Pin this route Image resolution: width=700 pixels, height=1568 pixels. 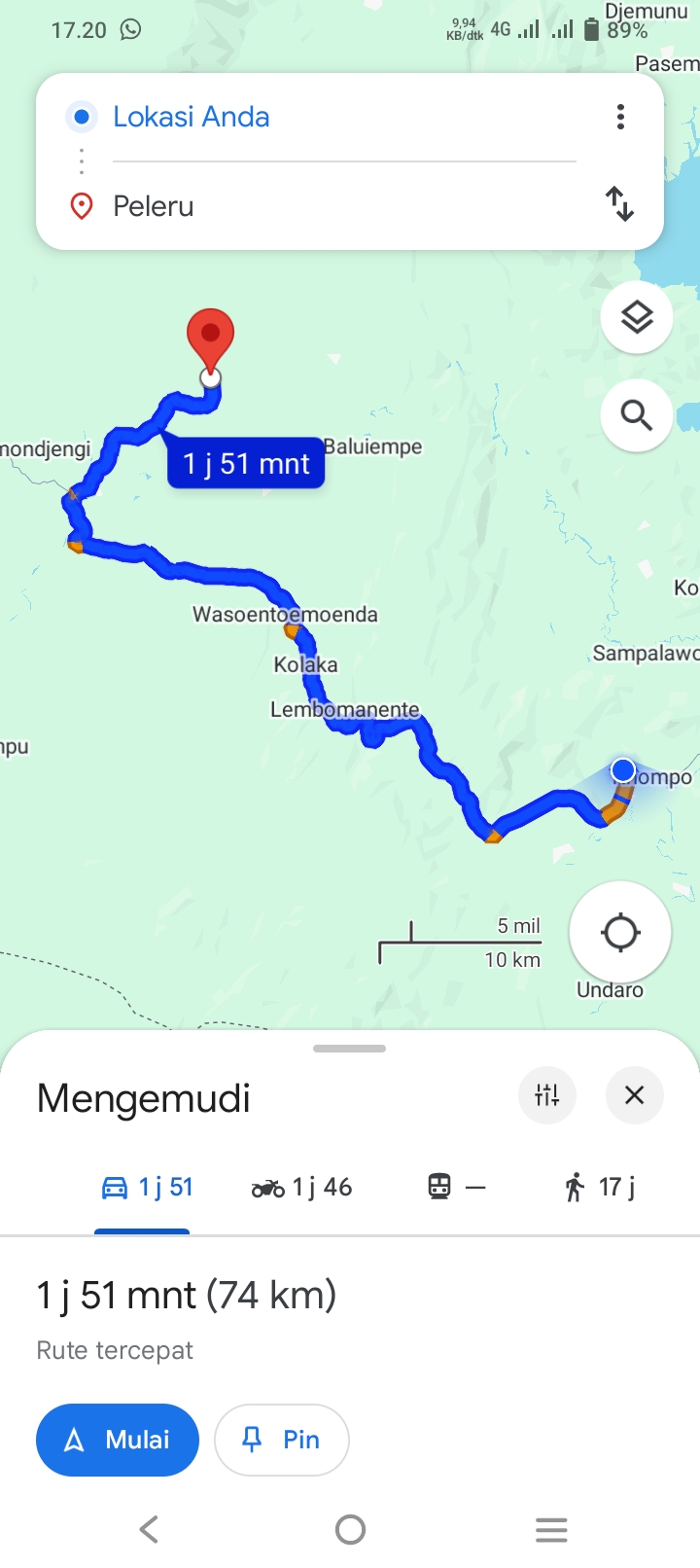pyautogui.click(x=282, y=1440)
